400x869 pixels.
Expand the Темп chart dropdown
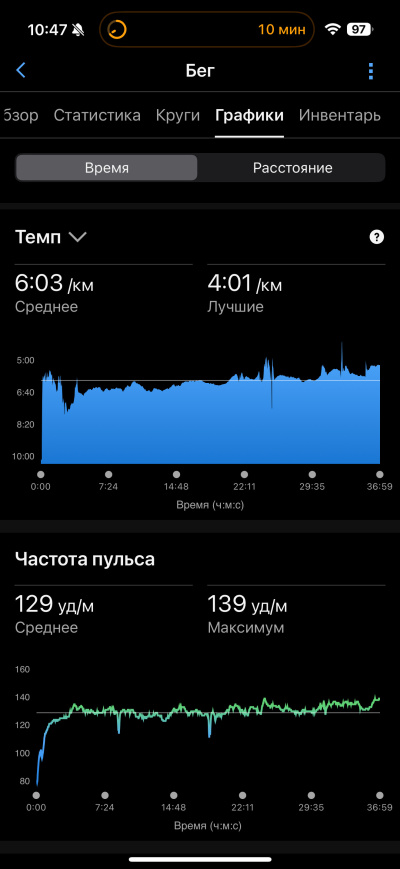[x=78, y=237]
